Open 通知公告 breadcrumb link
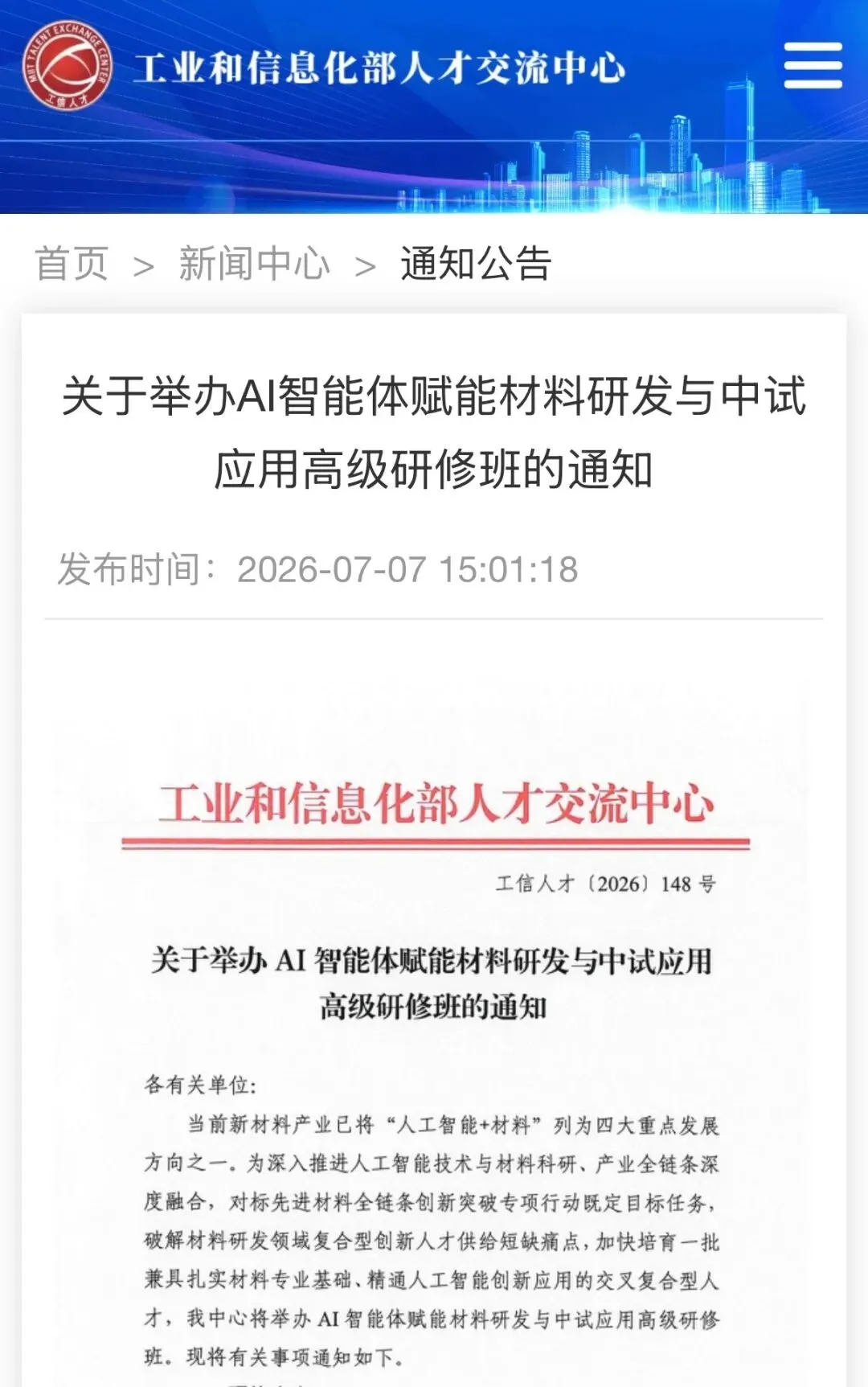 click(x=476, y=264)
